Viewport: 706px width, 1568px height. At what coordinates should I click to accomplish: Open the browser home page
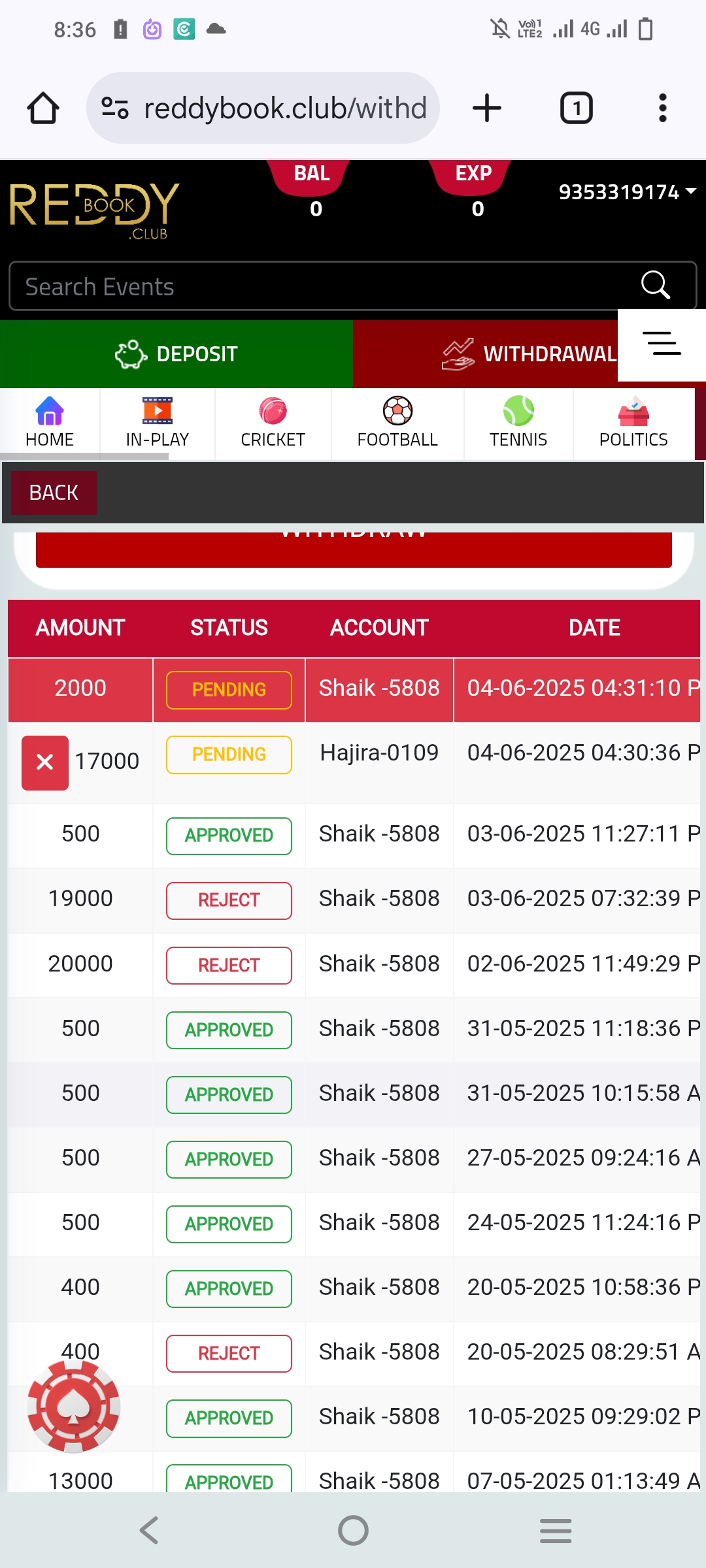tap(43, 108)
